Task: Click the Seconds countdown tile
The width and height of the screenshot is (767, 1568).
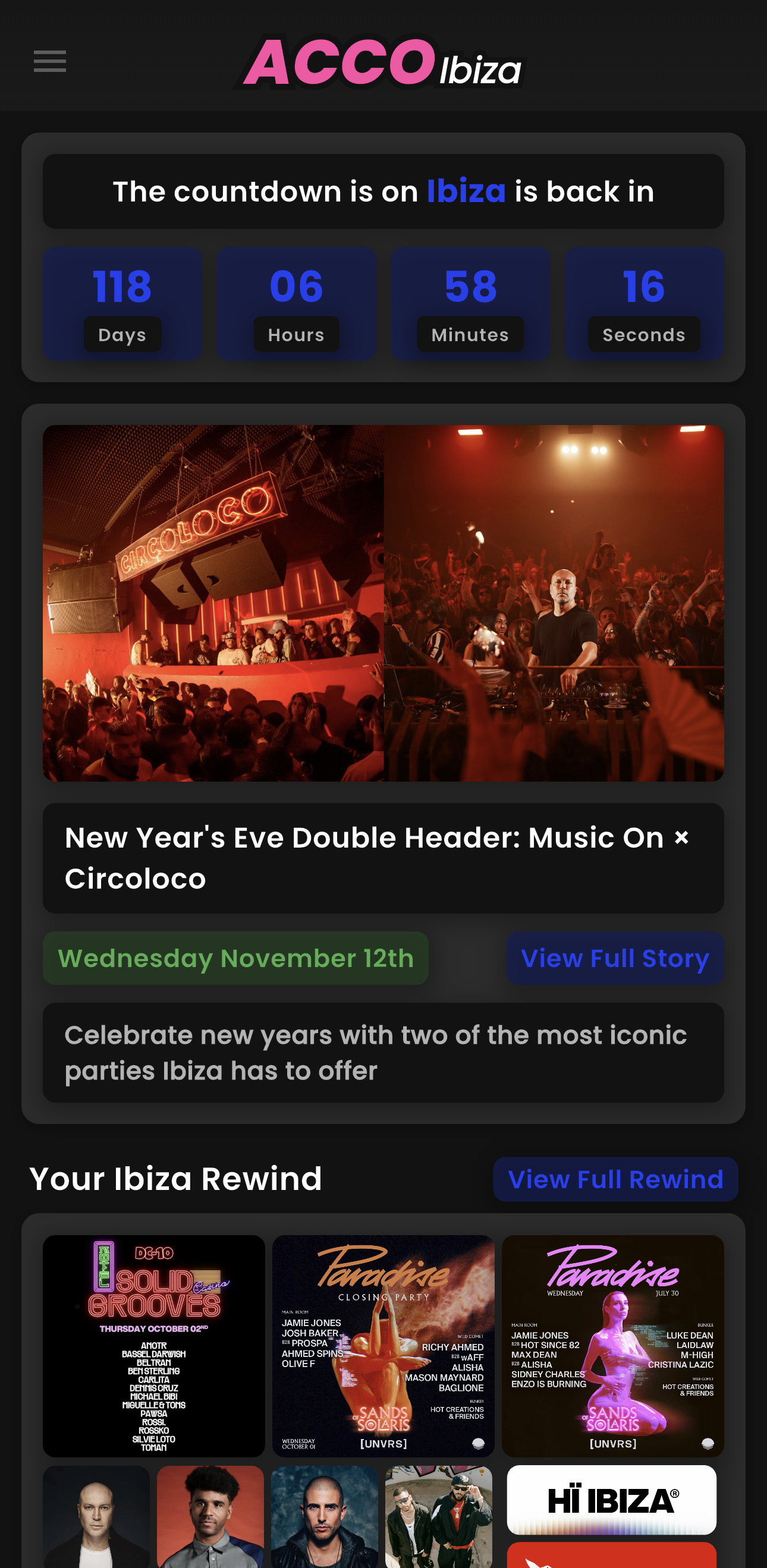Action: click(643, 303)
